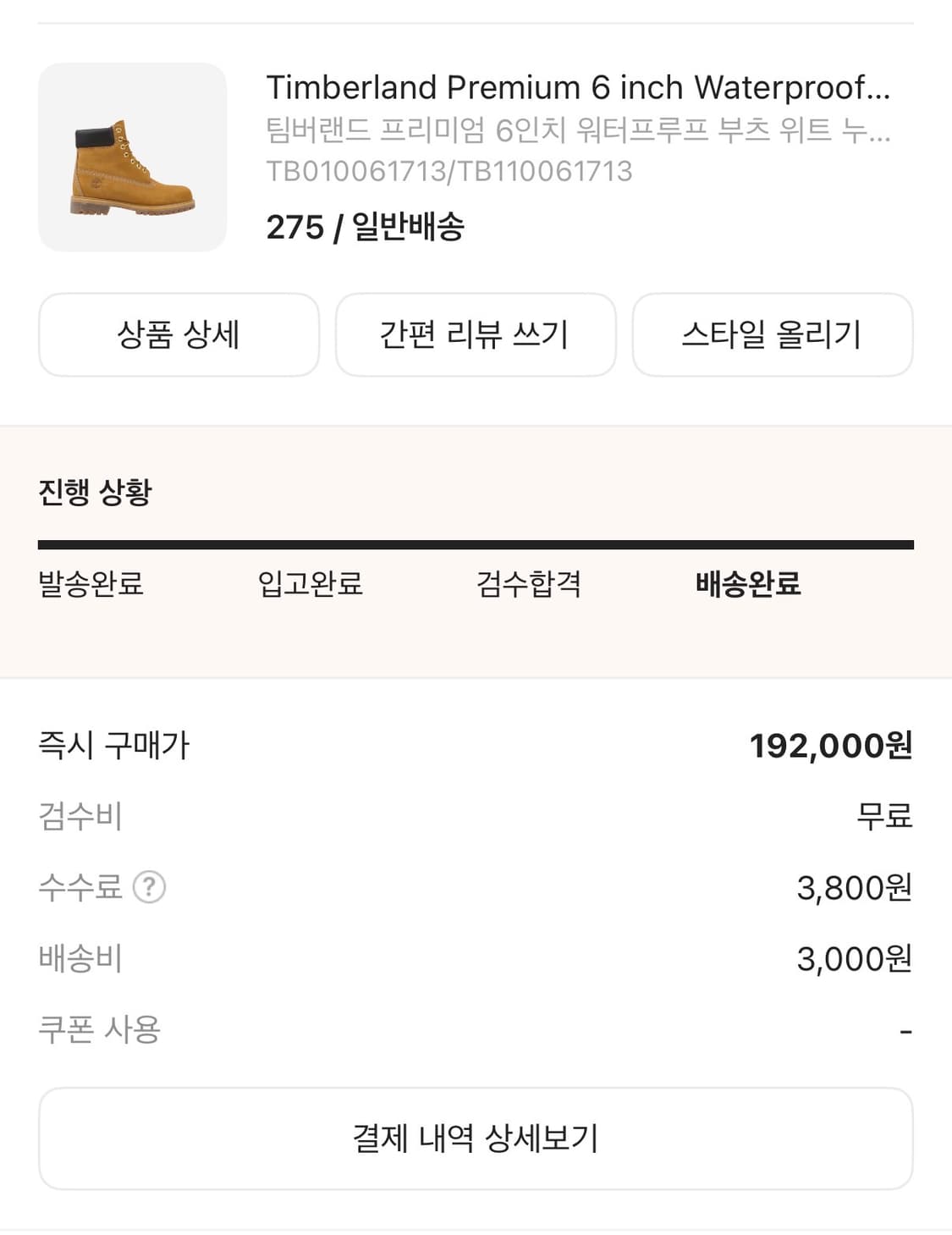Click the model number TB010061713
Image resolution: width=952 pixels, height=1235 pixels.
[x=447, y=174]
